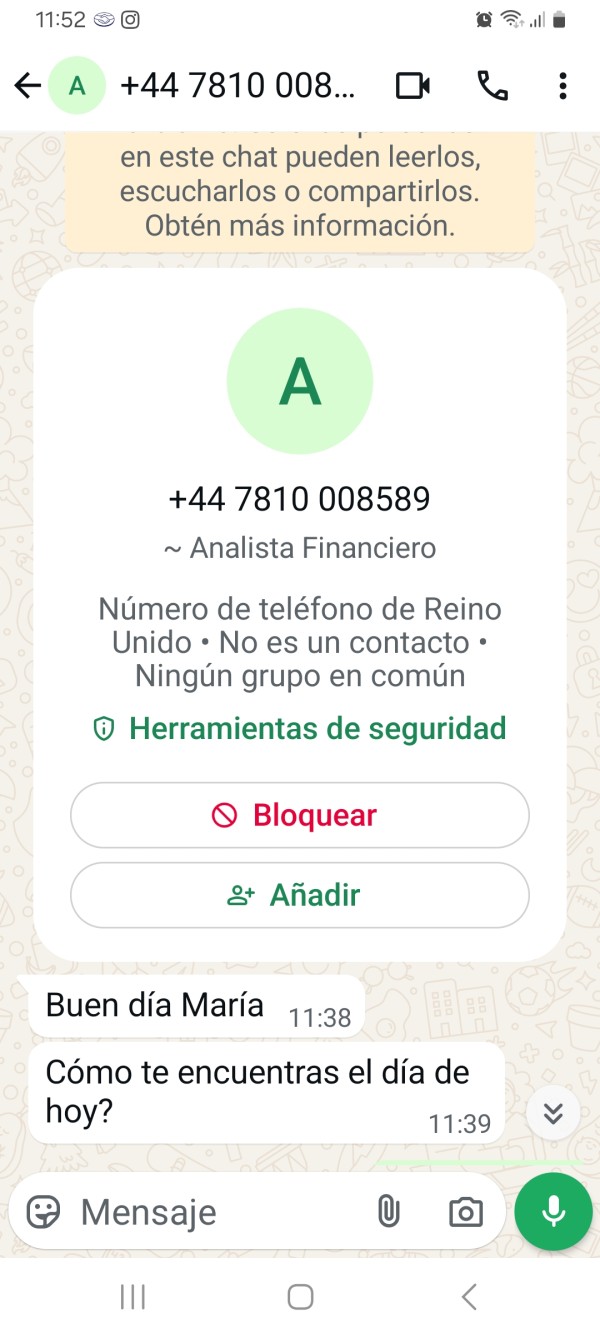Start a video call with this number
The width and height of the screenshot is (600, 1338).
pyautogui.click(x=413, y=86)
